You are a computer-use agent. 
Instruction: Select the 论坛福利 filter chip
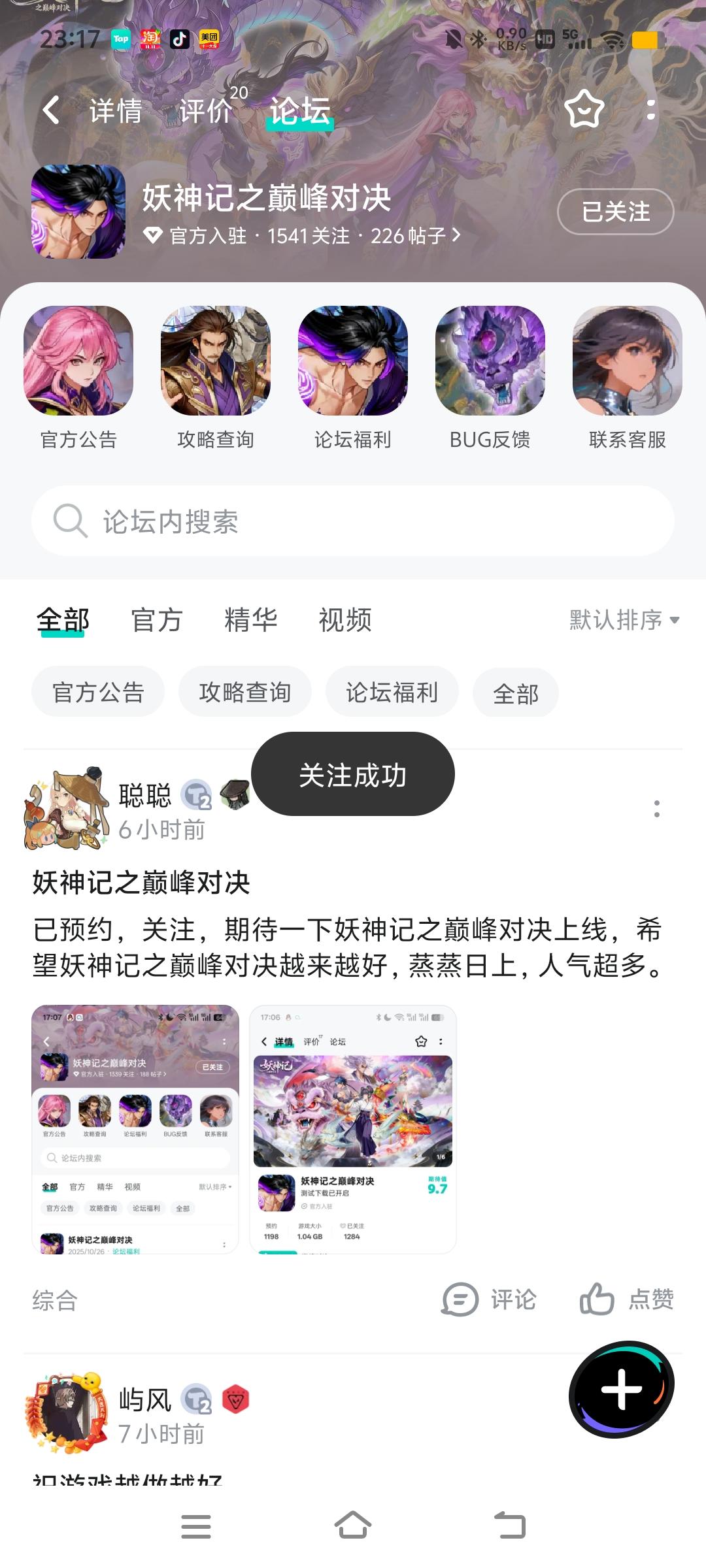[392, 692]
